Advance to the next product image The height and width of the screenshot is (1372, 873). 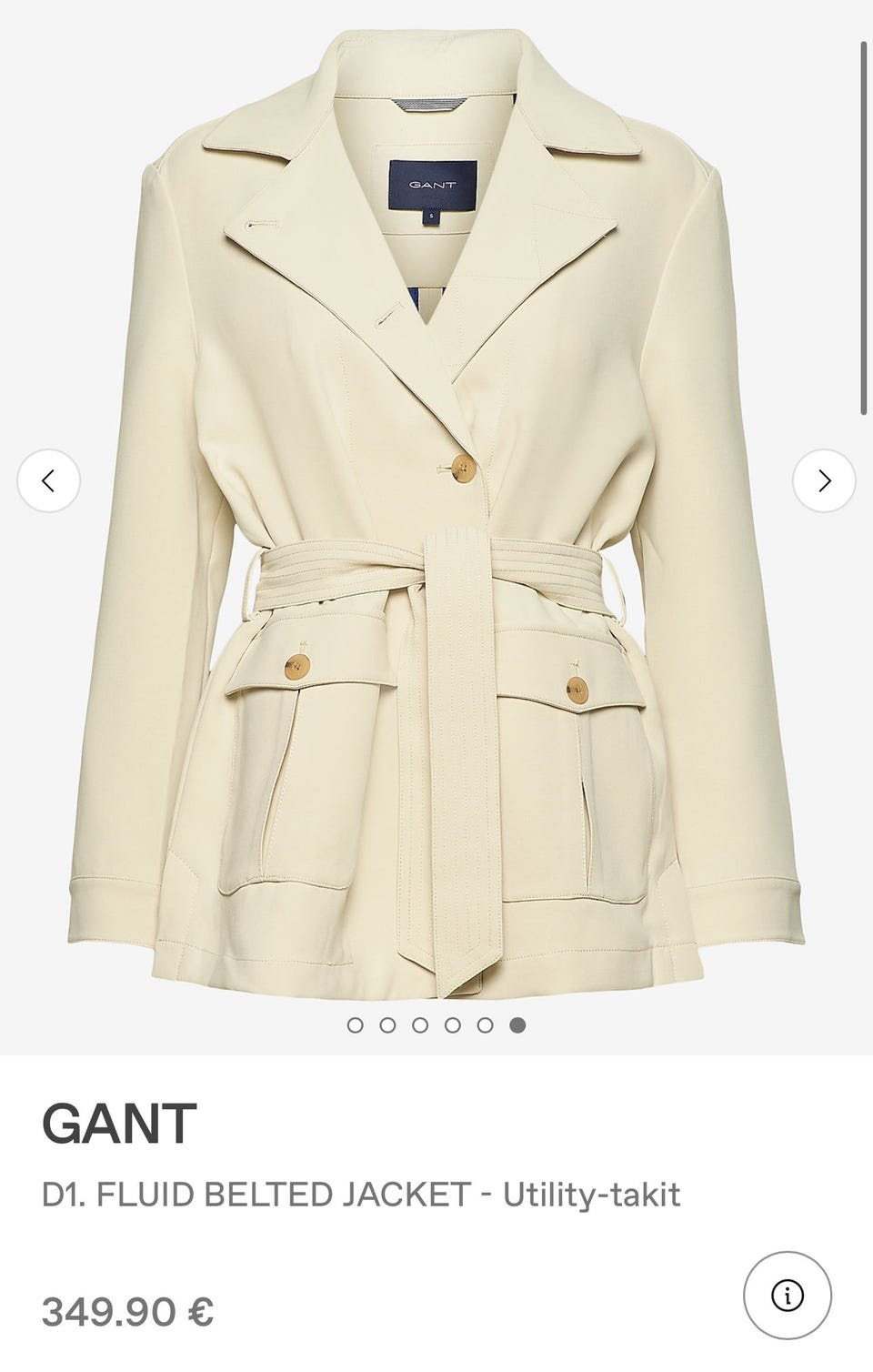click(824, 480)
